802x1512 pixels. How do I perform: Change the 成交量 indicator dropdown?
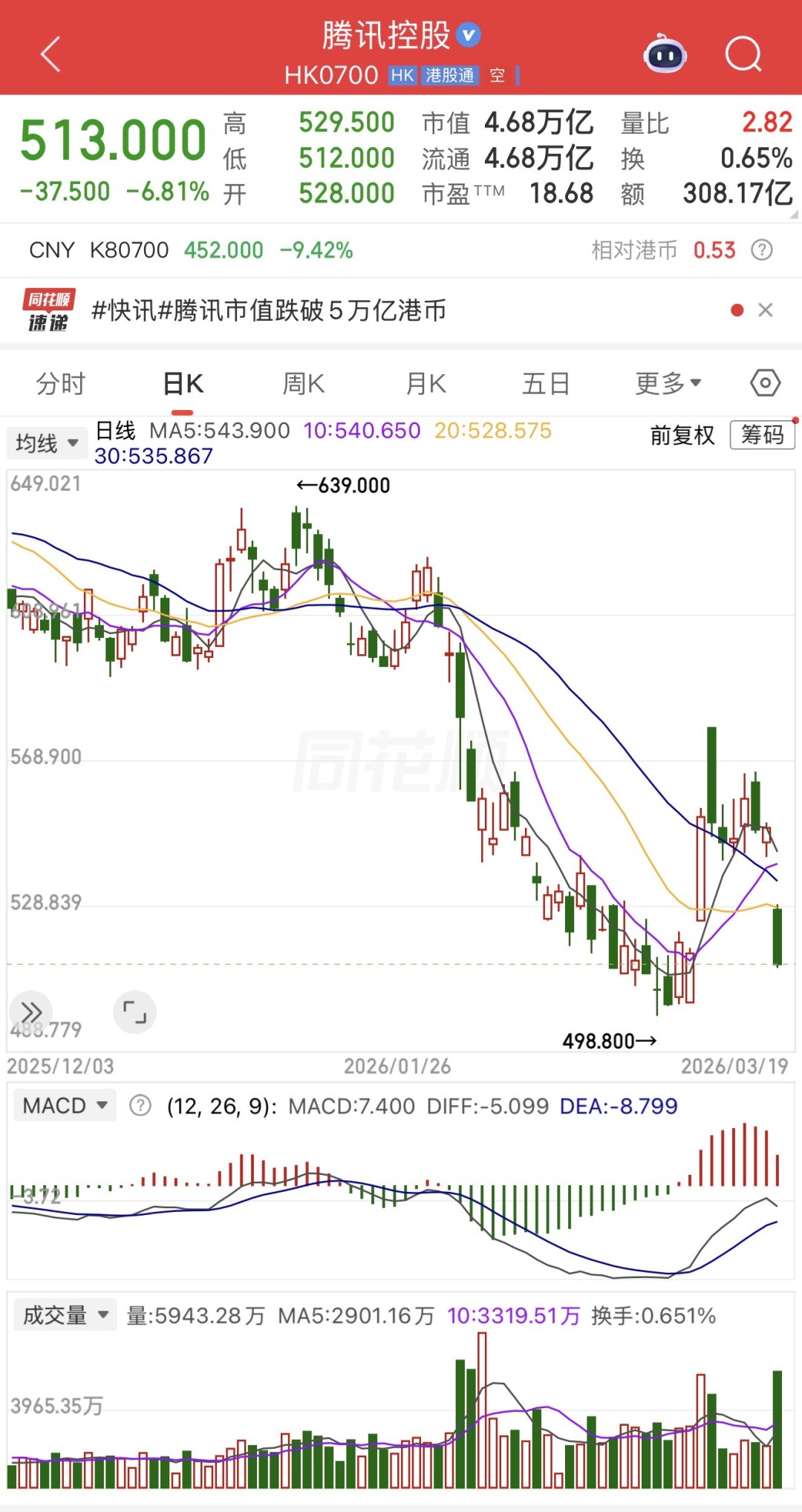[x=65, y=1315]
